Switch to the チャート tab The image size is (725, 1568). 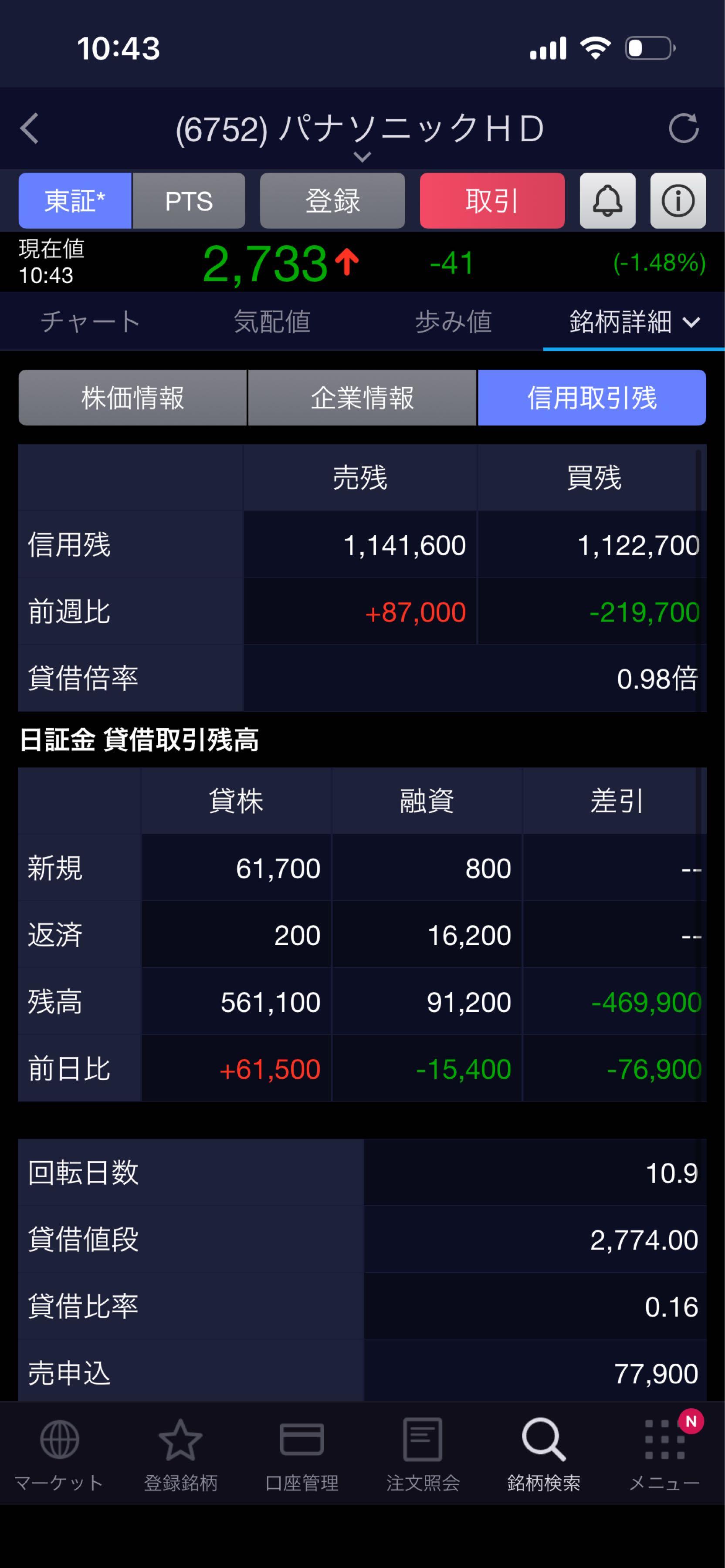tap(90, 321)
